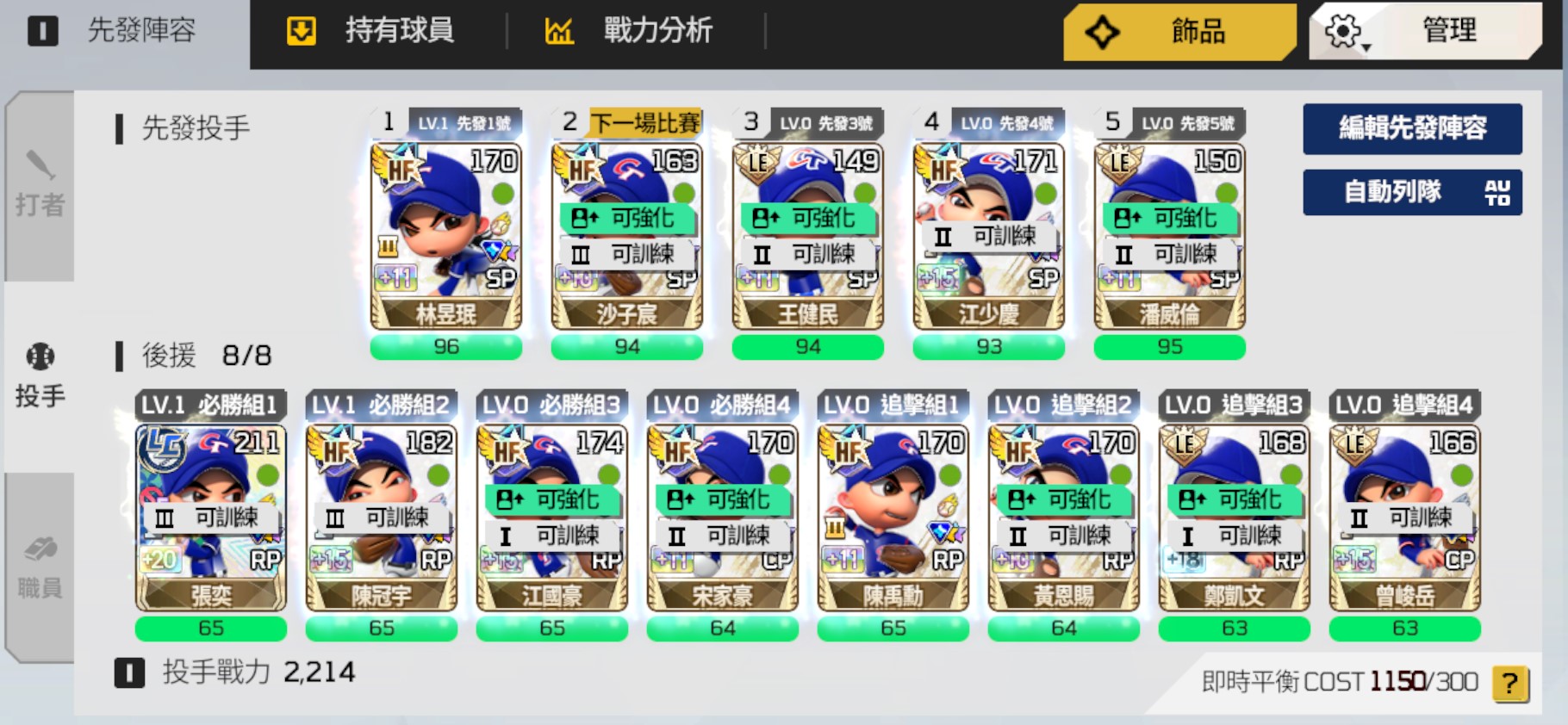This screenshot has width=1568, height=725.
Task: Open bullpen card 陳禹勳
Action: pos(893,517)
